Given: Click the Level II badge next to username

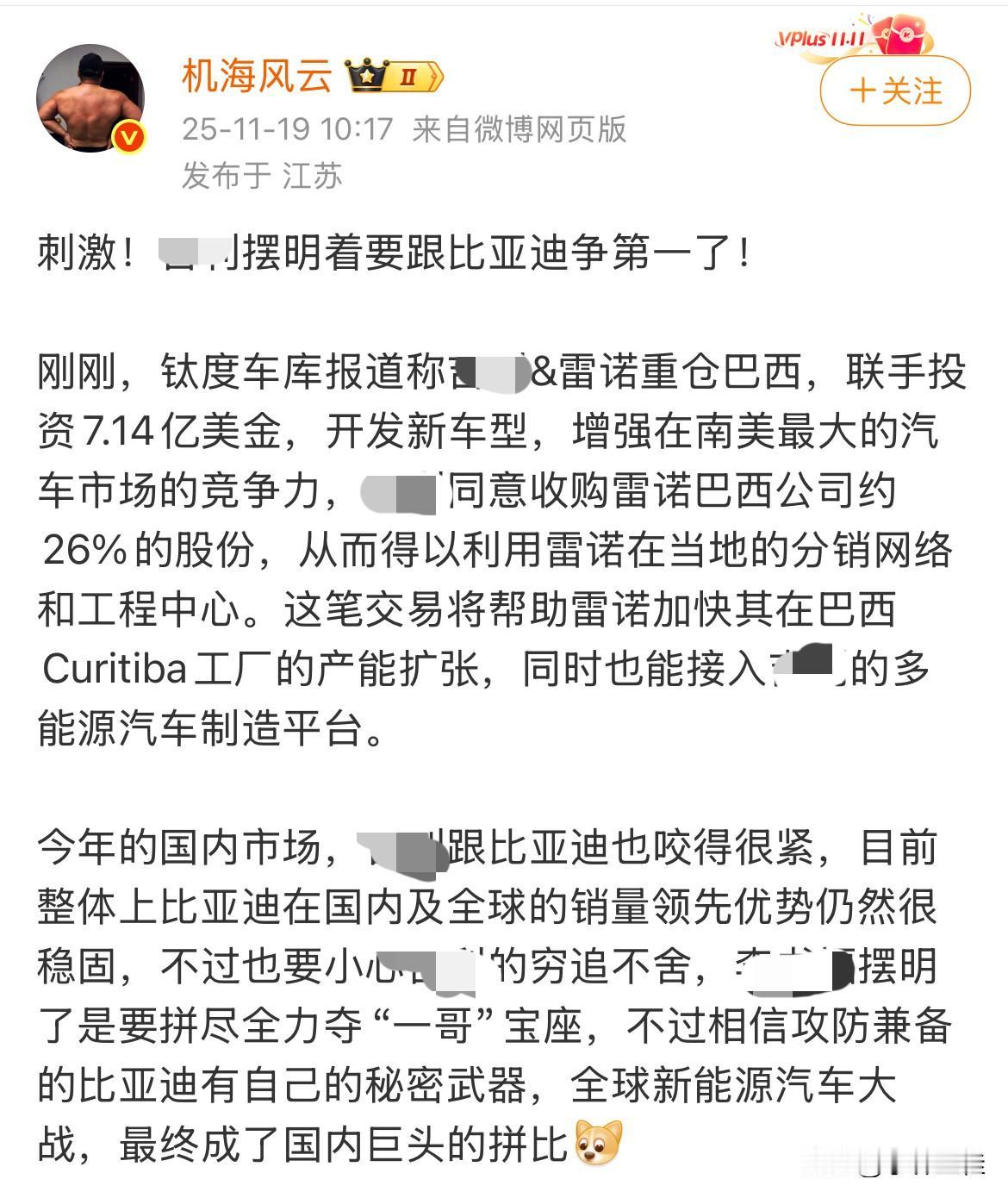Looking at the screenshot, I should point(409,78).
